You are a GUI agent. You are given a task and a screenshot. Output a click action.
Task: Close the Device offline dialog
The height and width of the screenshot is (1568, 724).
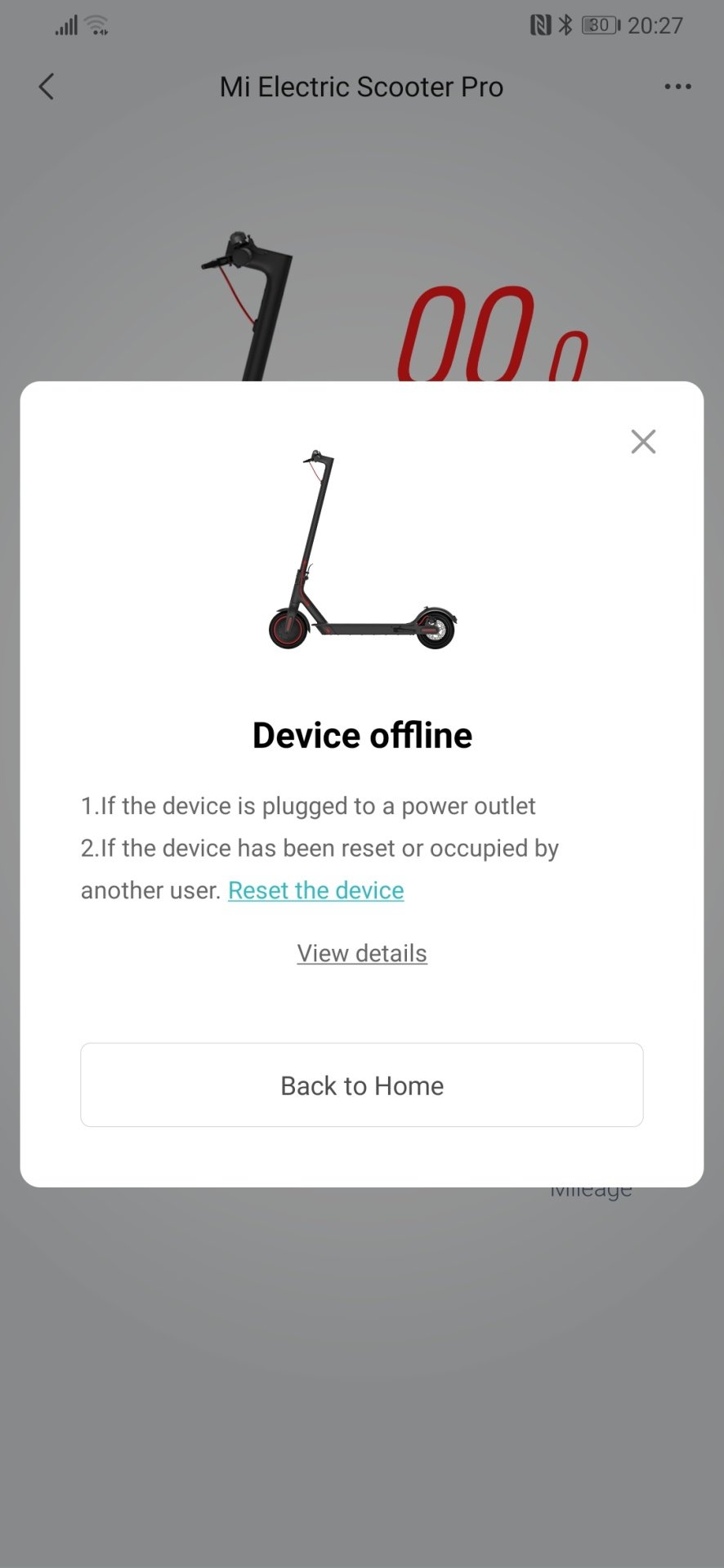643,442
